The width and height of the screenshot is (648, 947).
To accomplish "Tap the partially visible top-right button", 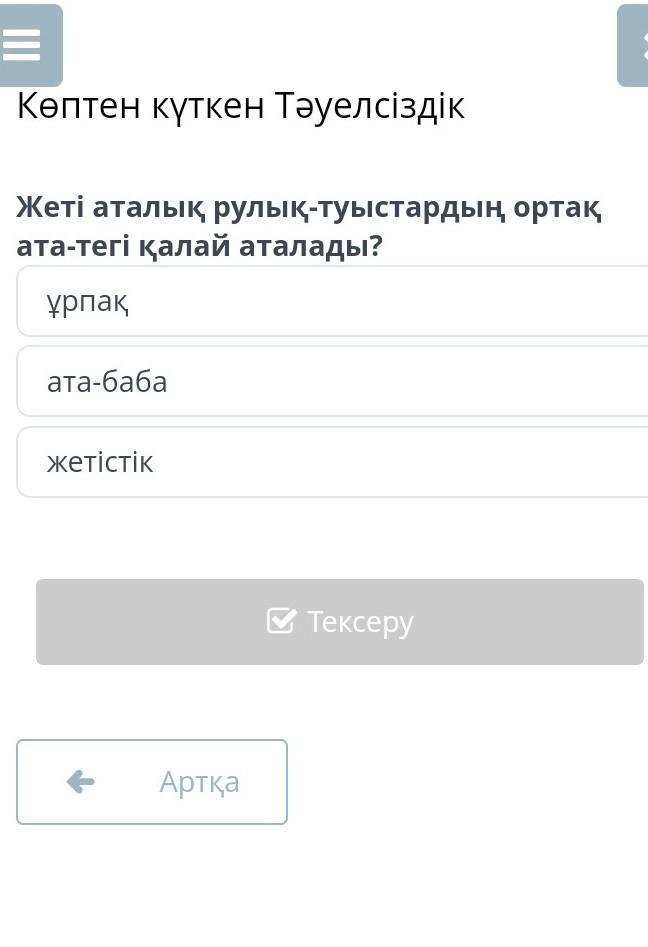I will (x=634, y=46).
